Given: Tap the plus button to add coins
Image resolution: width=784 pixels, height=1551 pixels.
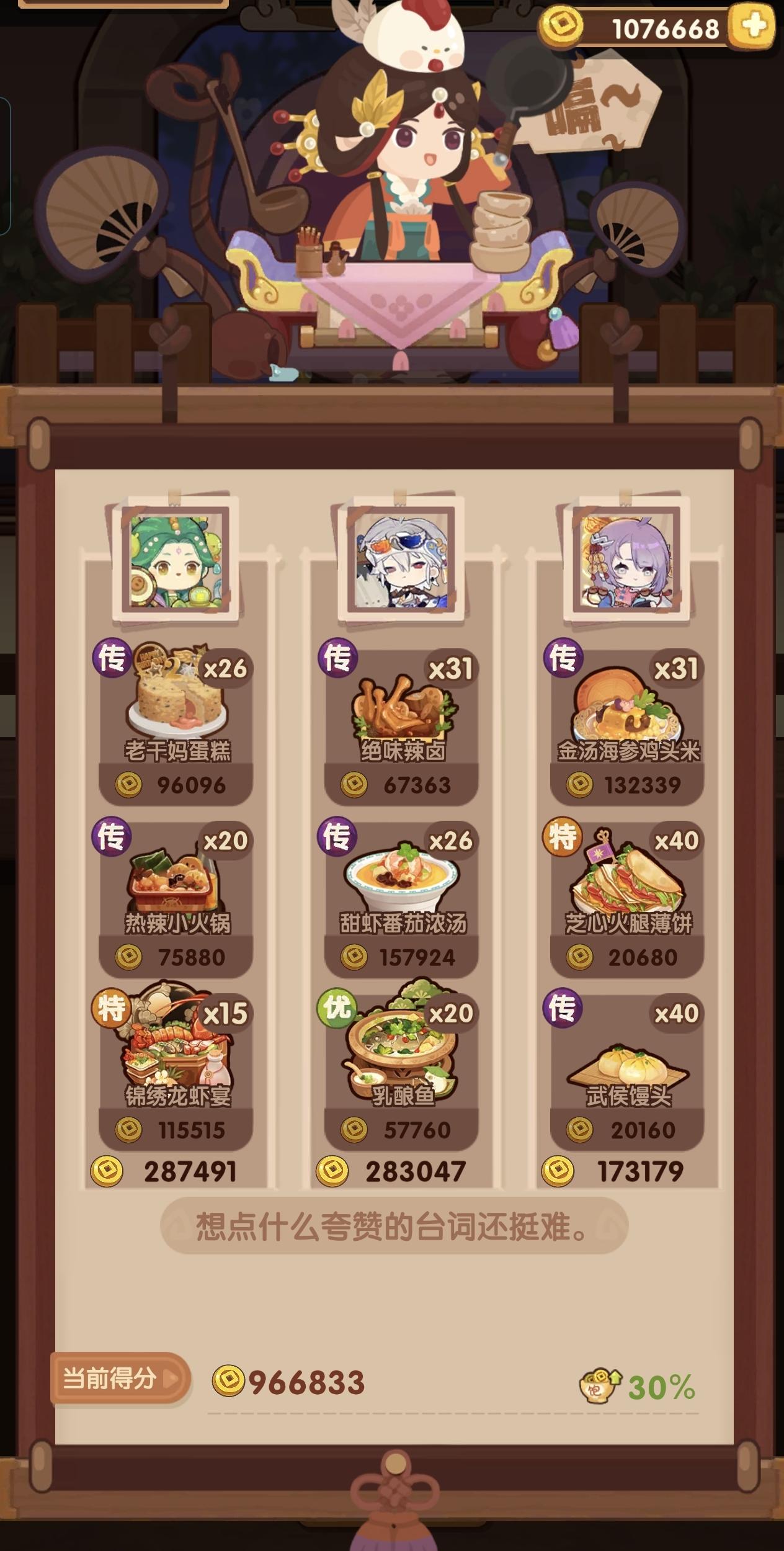Looking at the screenshot, I should tap(754, 25).
